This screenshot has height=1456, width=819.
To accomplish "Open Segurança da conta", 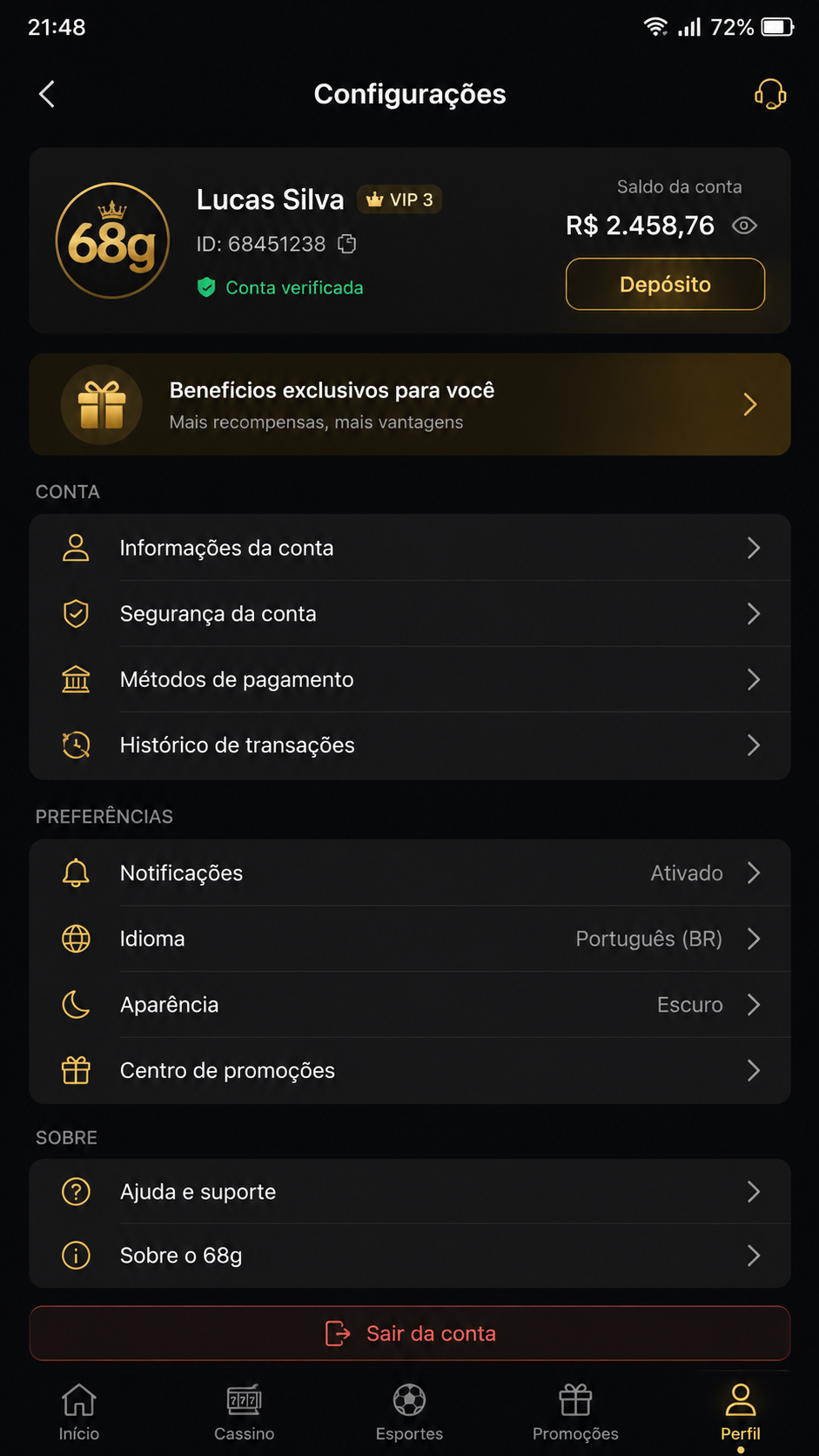I will [410, 614].
